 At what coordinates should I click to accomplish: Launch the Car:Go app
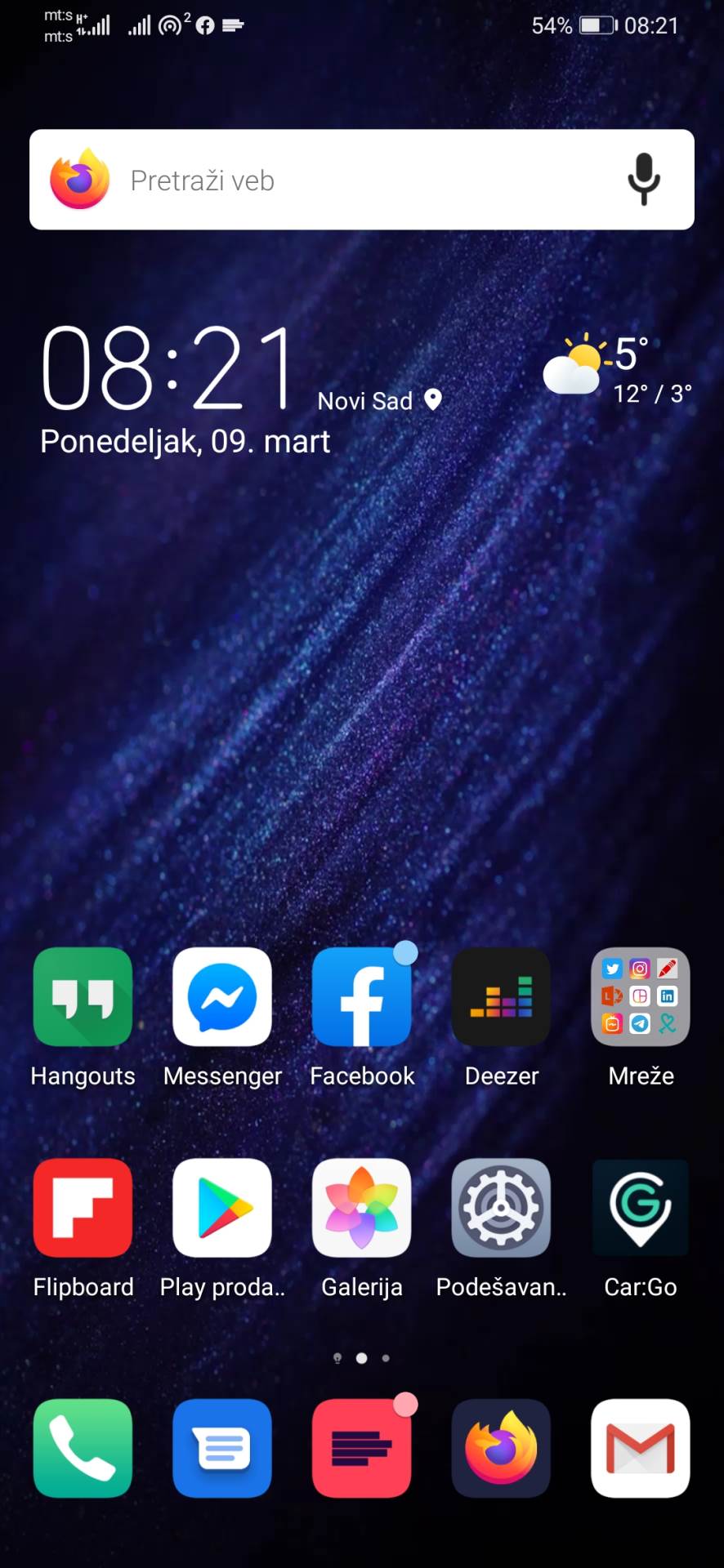click(x=641, y=1208)
